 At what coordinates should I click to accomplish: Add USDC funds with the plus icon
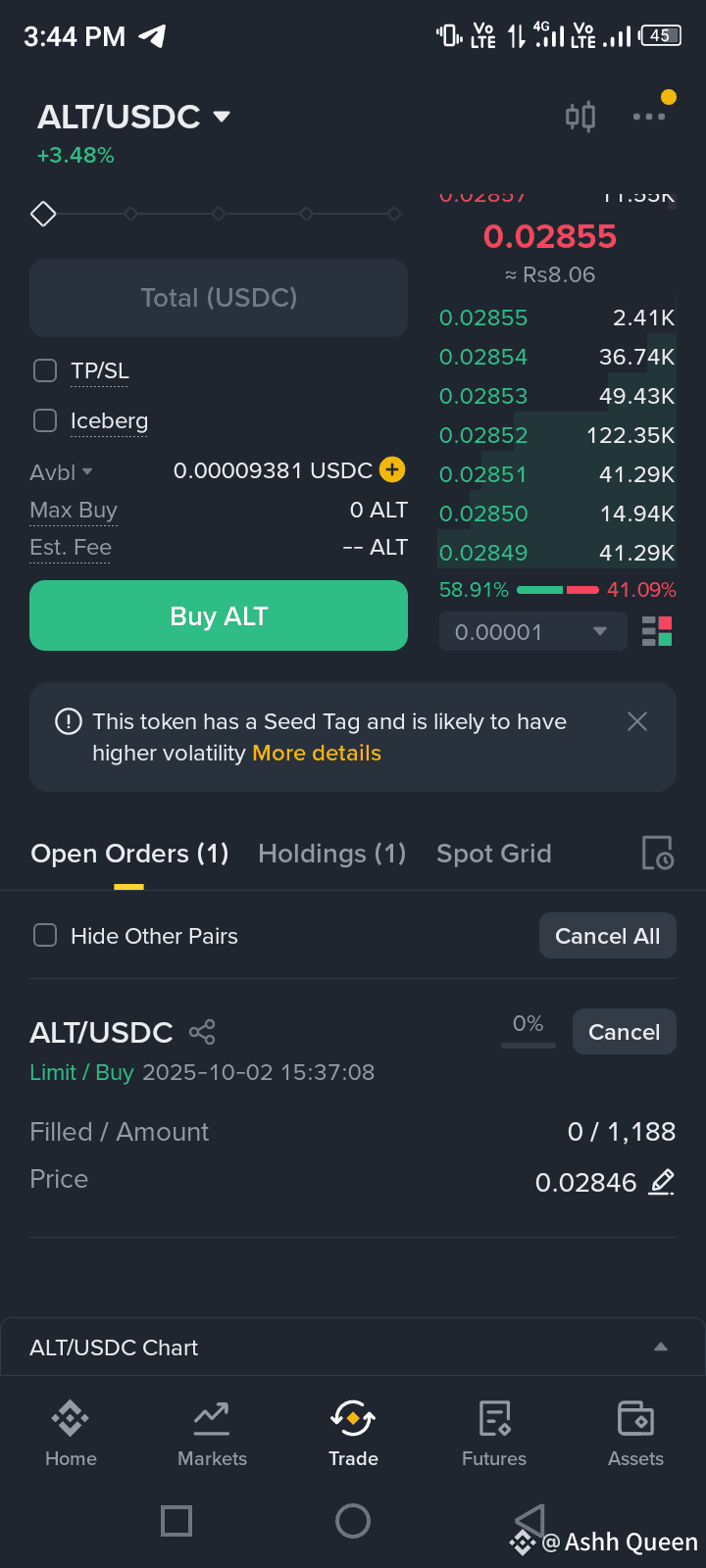click(392, 470)
